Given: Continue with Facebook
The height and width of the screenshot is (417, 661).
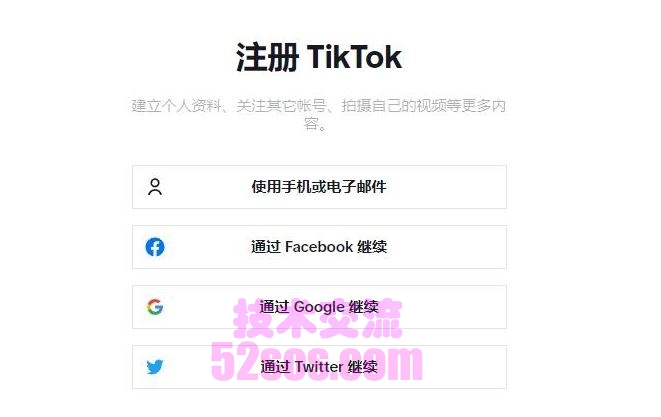Looking at the screenshot, I should click(319, 247).
